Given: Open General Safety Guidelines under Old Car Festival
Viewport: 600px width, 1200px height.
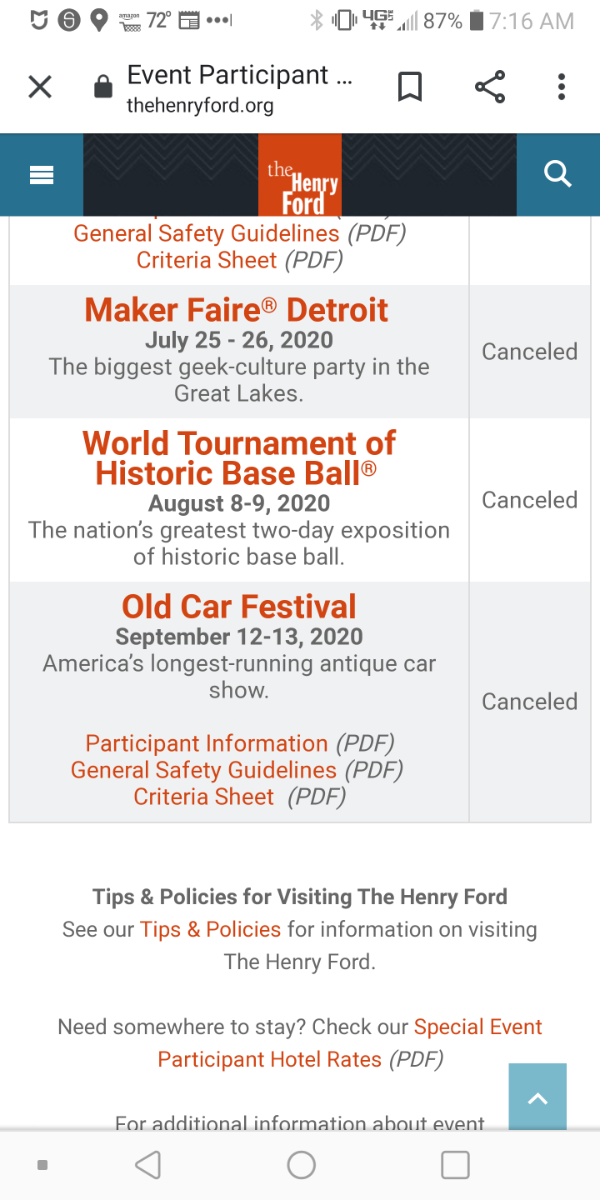Looking at the screenshot, I should pos(203,770).
